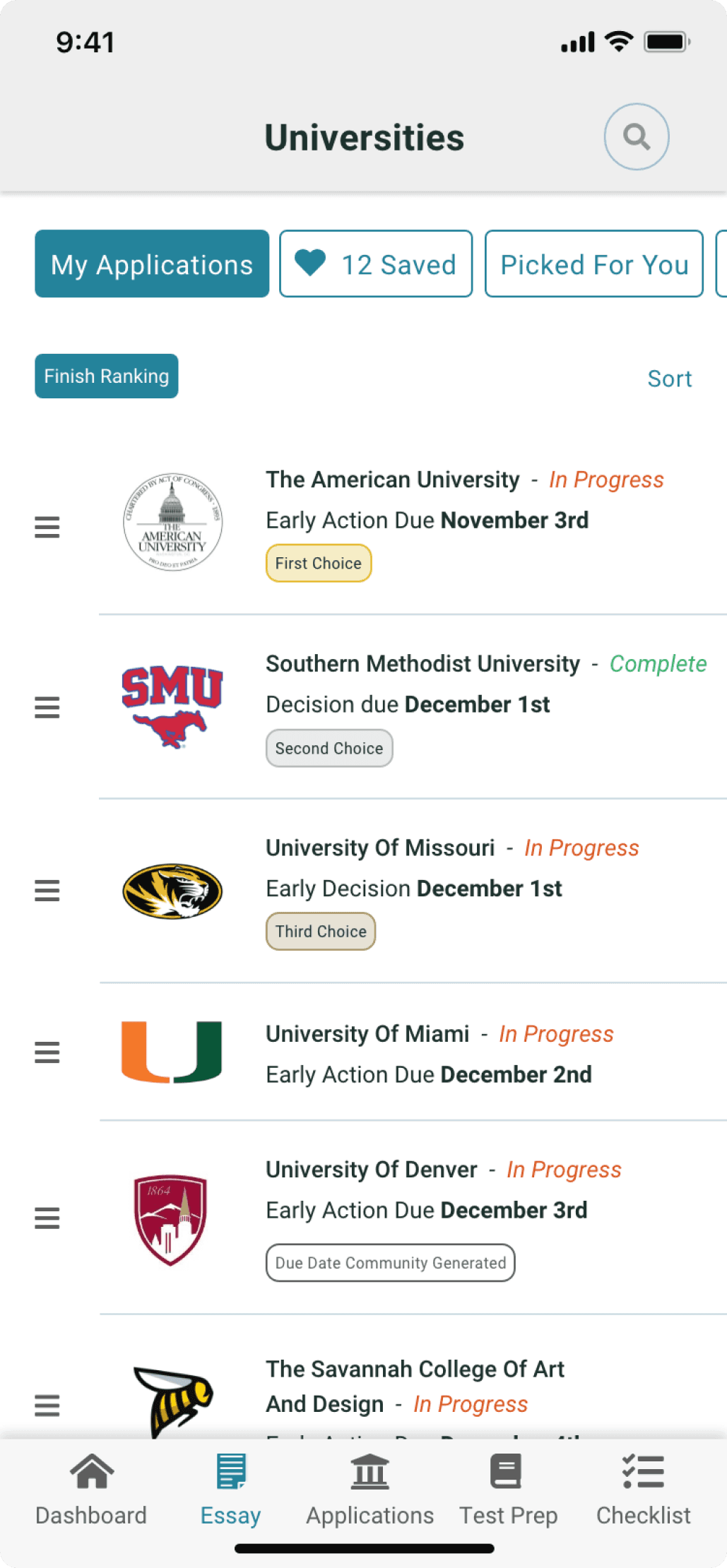Tap the Finish Ranking button
This screenshot has height=1568, width=727.
click(107, 376)
